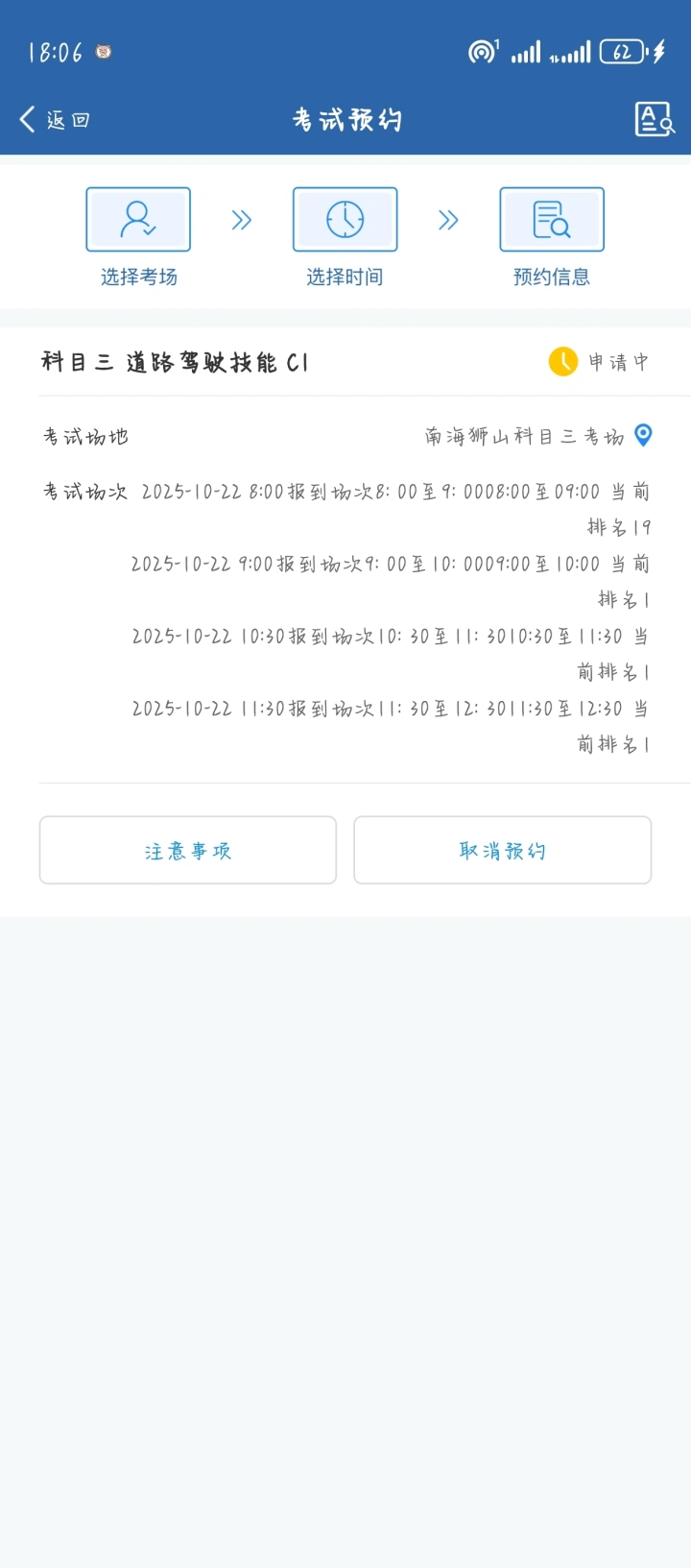Select the 选择考场 step
Screen dimensions: 691x1568
(138, 236)
